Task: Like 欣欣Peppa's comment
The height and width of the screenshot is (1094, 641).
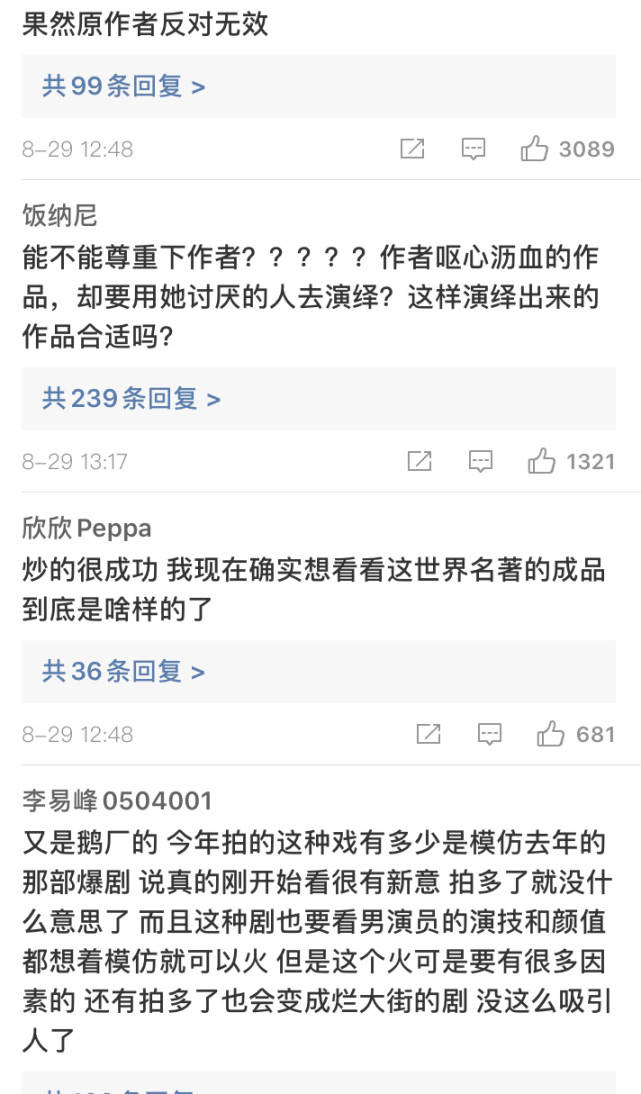Action: tap(551, 734)
